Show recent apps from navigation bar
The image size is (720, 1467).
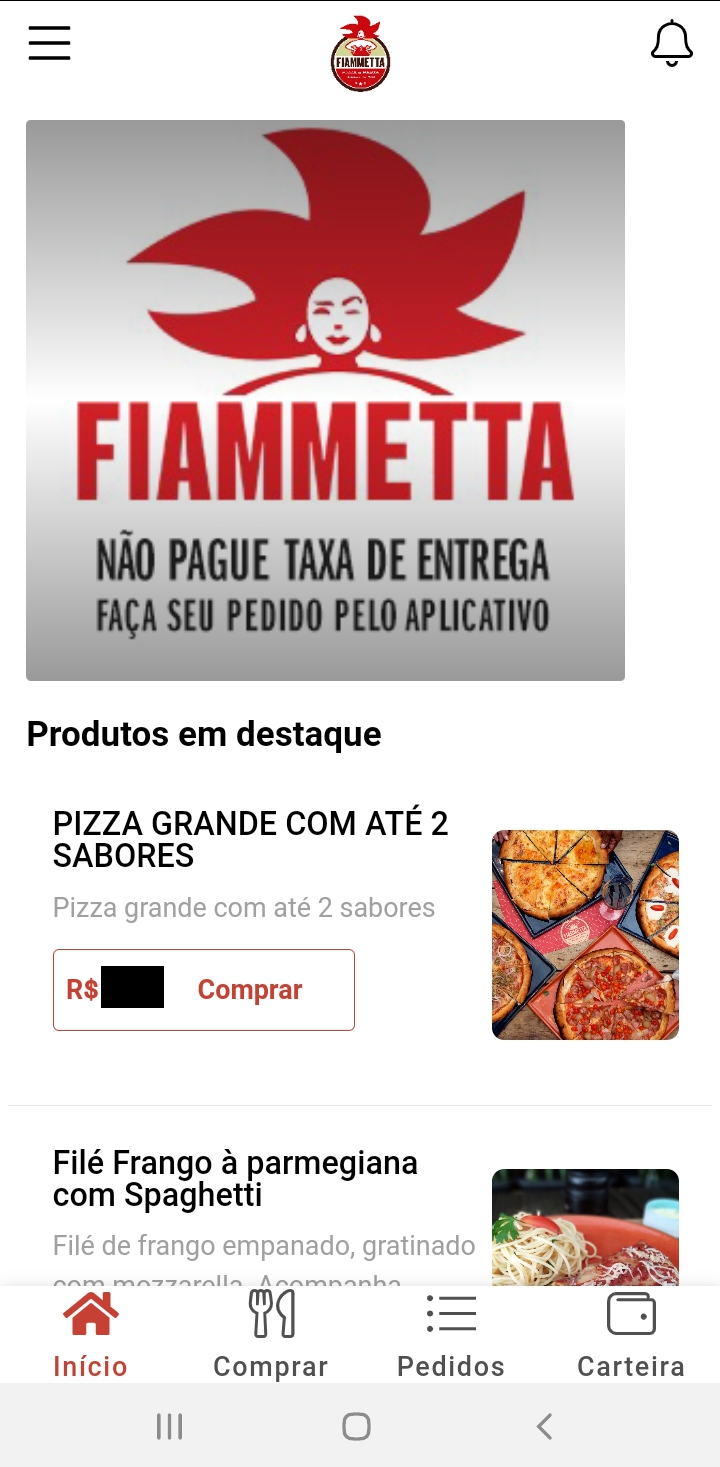click(x=170, y=1426)
